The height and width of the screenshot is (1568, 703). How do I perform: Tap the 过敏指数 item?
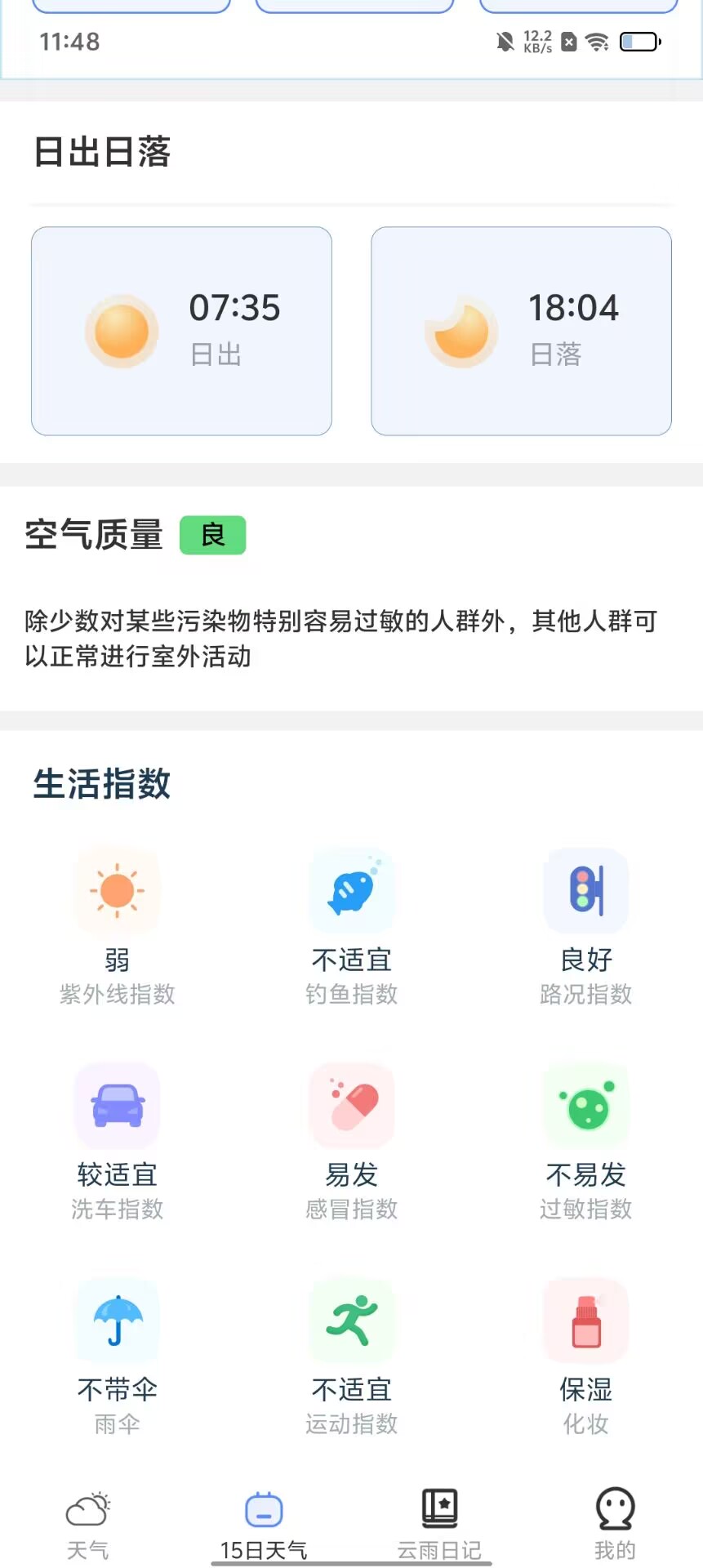586,1141
